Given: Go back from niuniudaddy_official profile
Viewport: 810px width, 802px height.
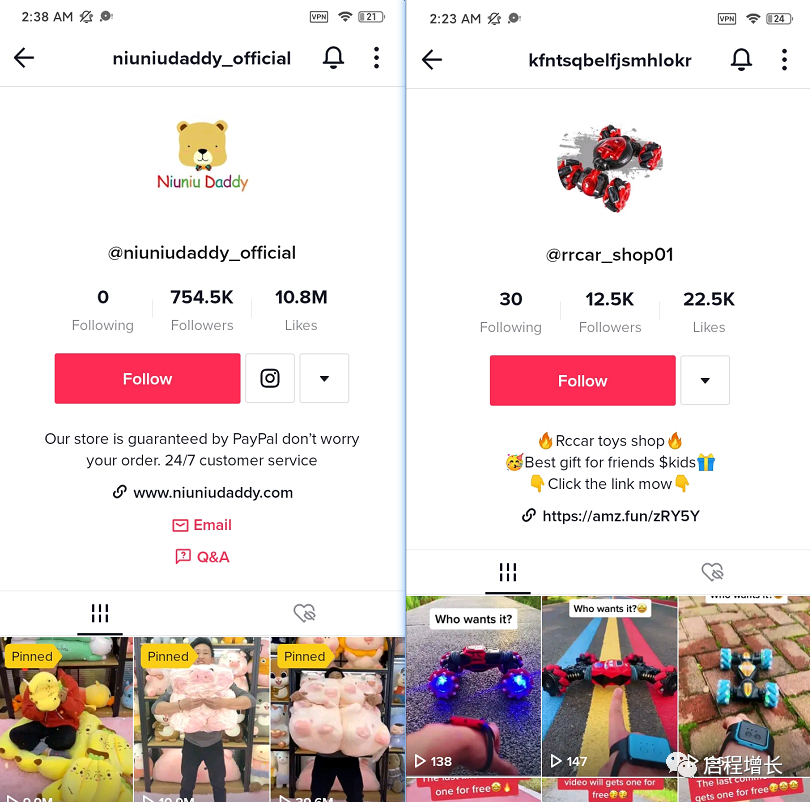Looking at the screenshot, I should click(24, 58).
